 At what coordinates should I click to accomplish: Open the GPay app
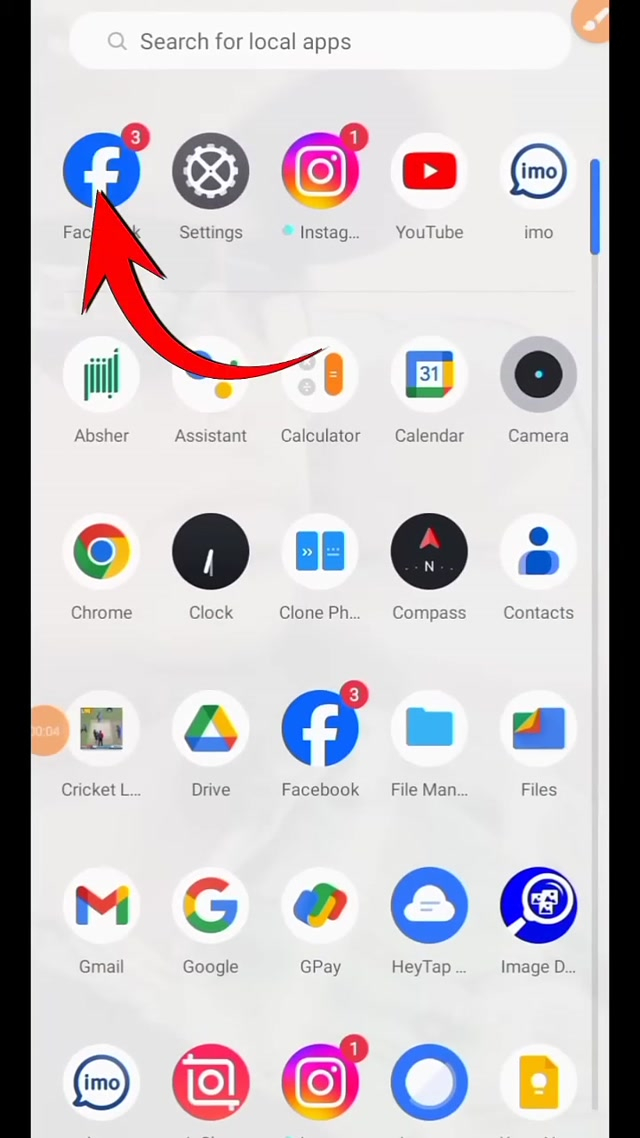320,906
